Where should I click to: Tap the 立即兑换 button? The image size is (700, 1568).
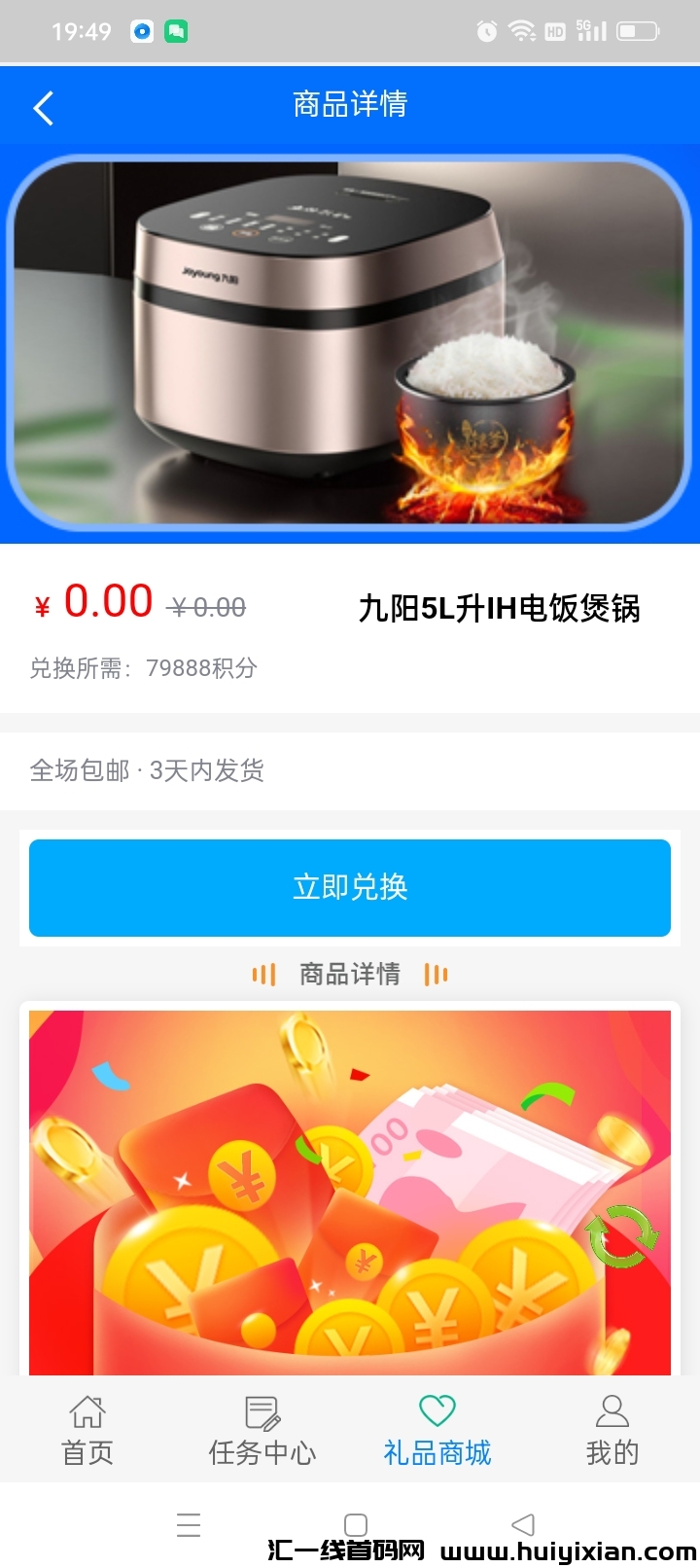[350, 887]
